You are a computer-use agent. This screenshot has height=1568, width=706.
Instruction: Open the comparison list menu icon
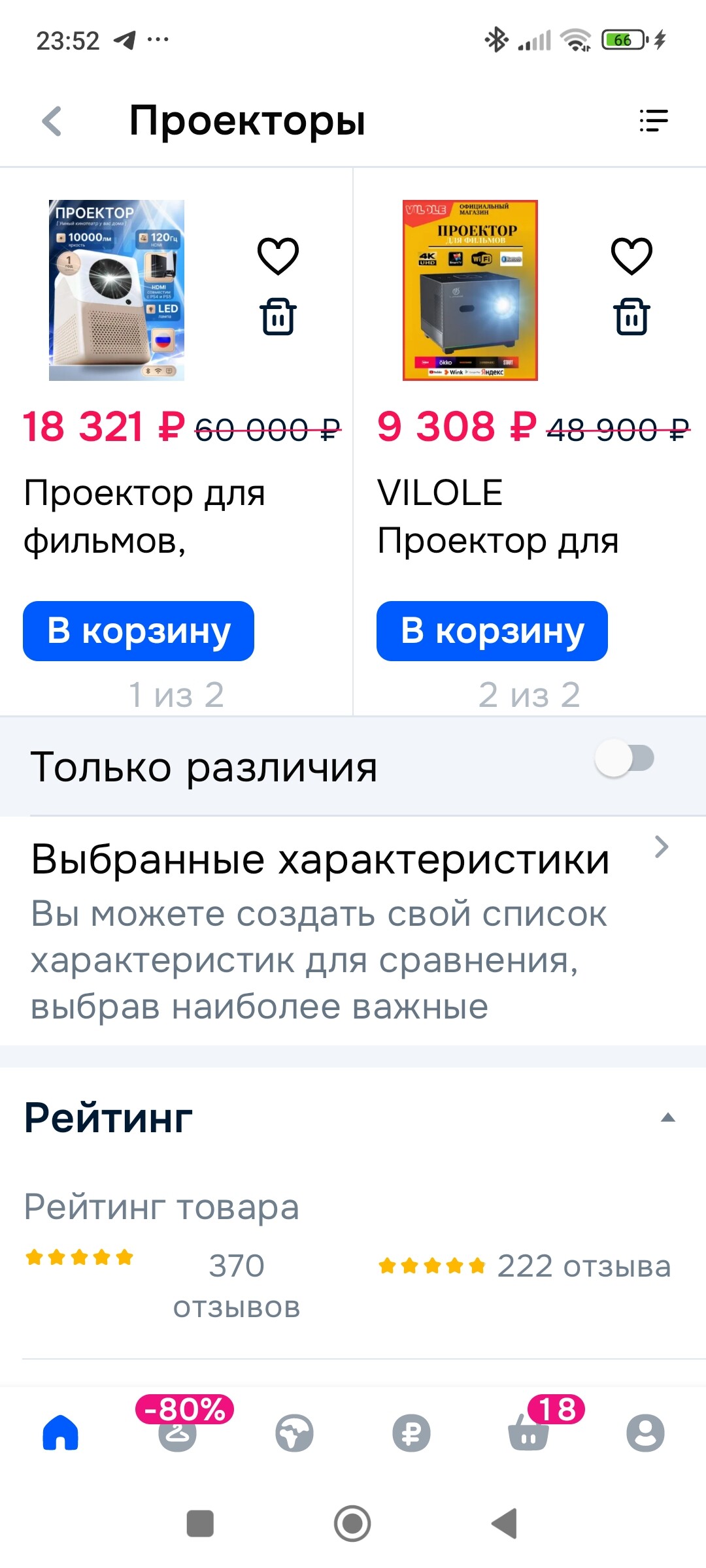(654, 121)
